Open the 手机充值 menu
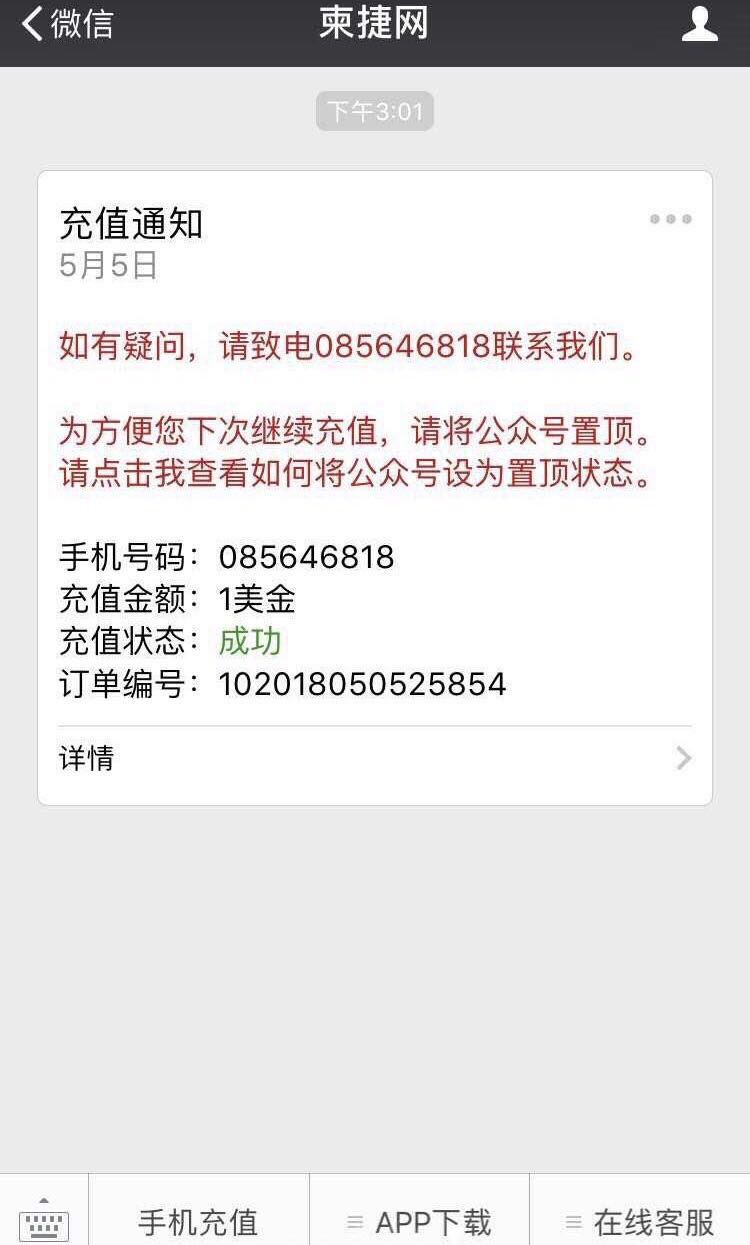Viewport: 750px width, 1245px height. [x=199, y=1220]
